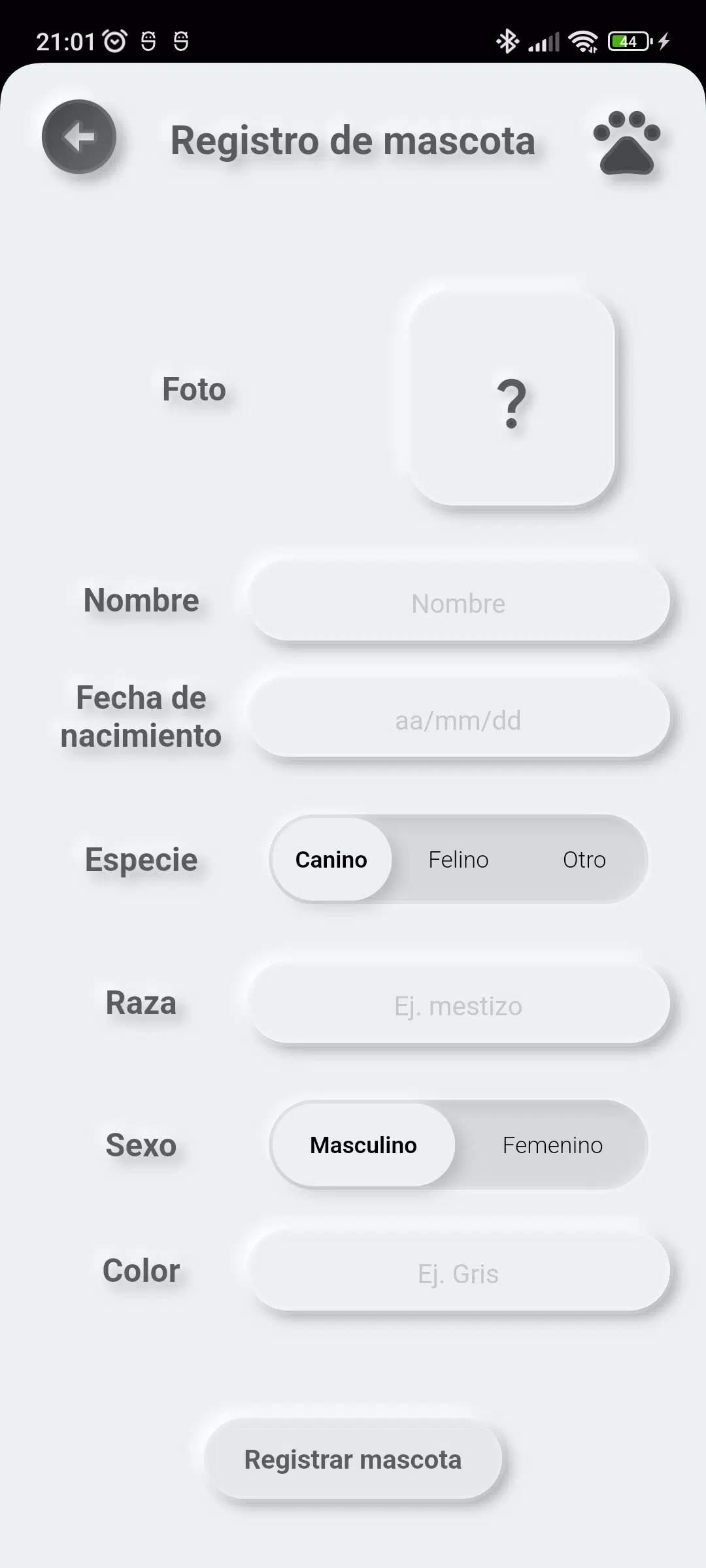Choose Otro for Especie
Image resolution: width=706 pixels, height=1568 pixels.
[x=584, y=859]
